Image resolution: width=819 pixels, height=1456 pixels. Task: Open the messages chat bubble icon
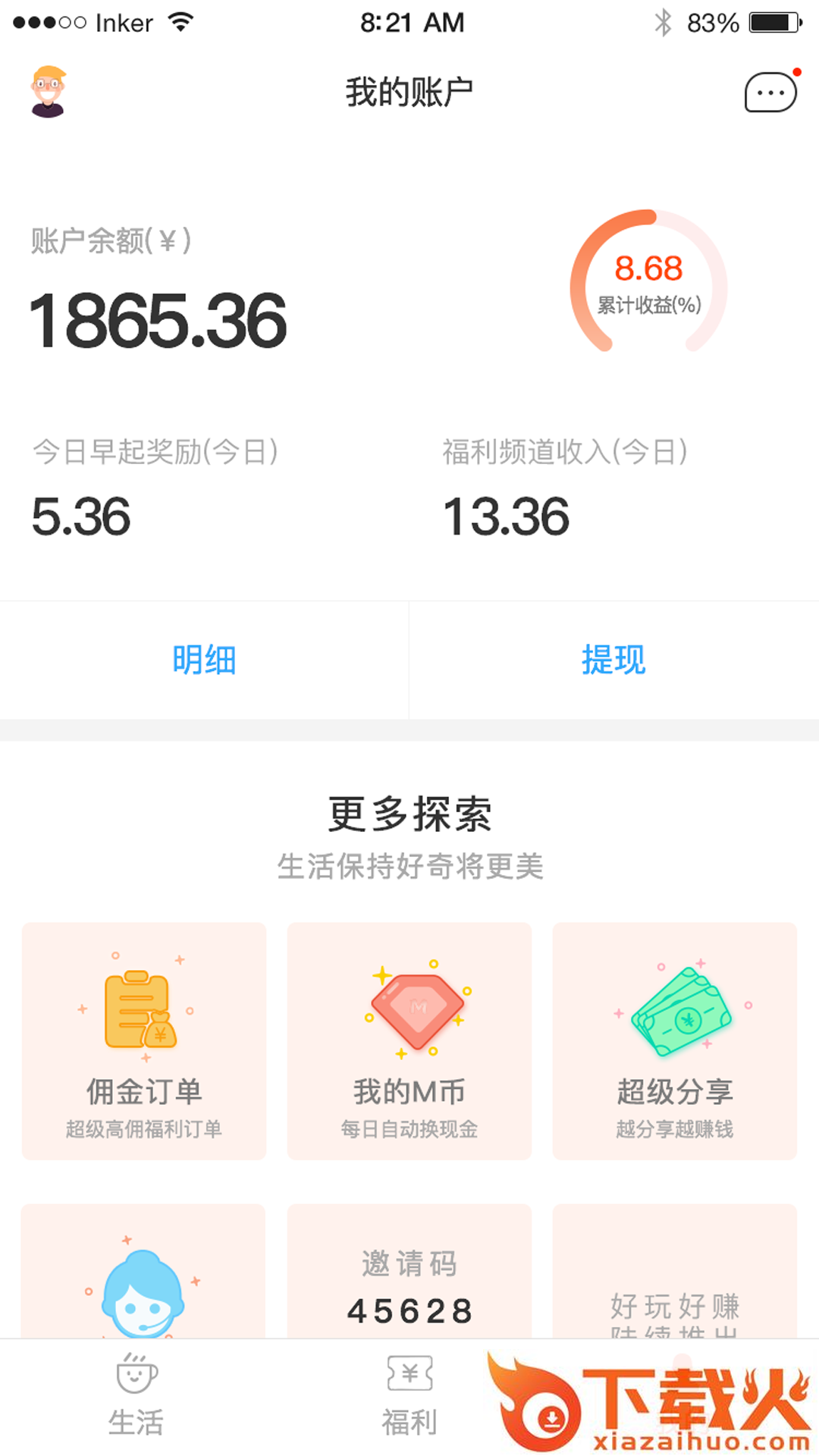[770, 93]
